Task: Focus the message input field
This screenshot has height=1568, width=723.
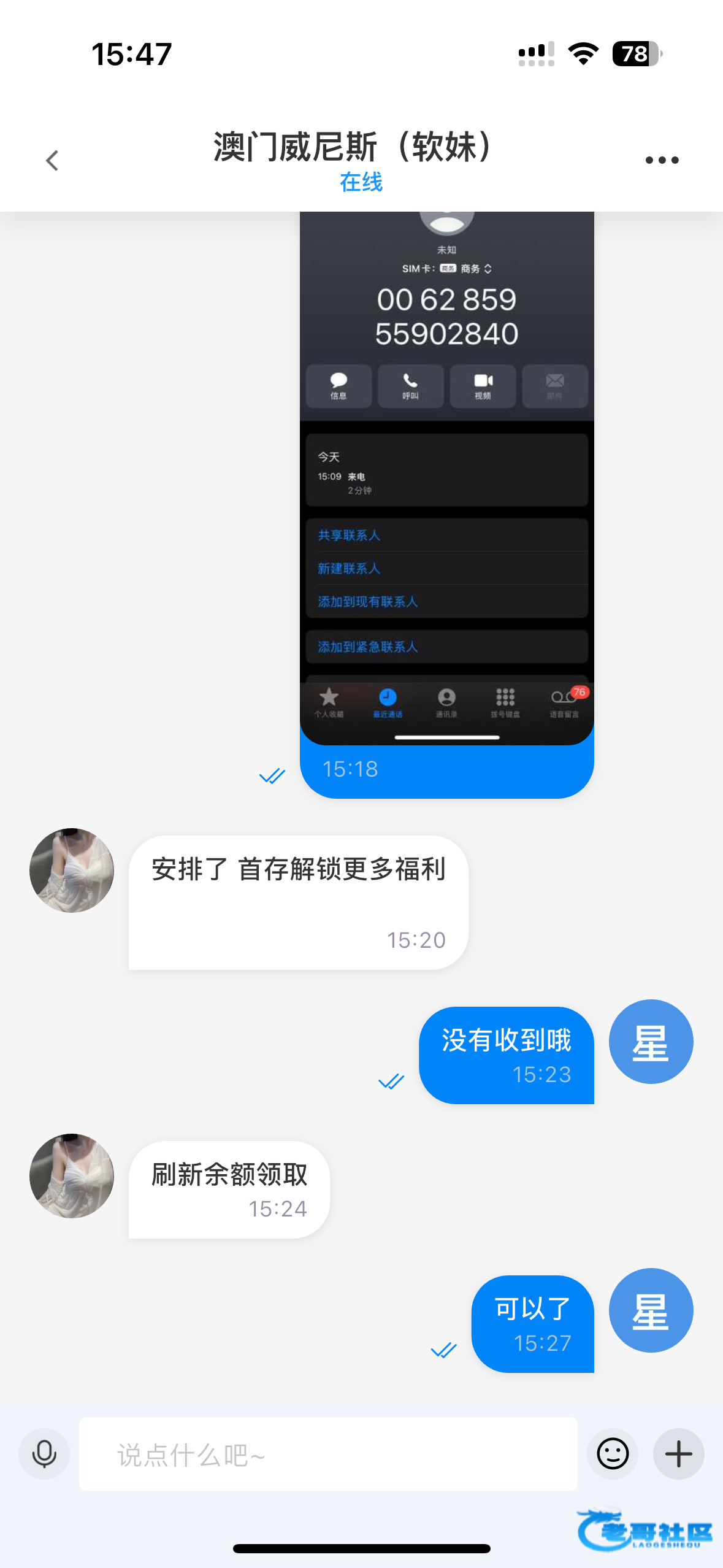Action: coord(328,1453)
